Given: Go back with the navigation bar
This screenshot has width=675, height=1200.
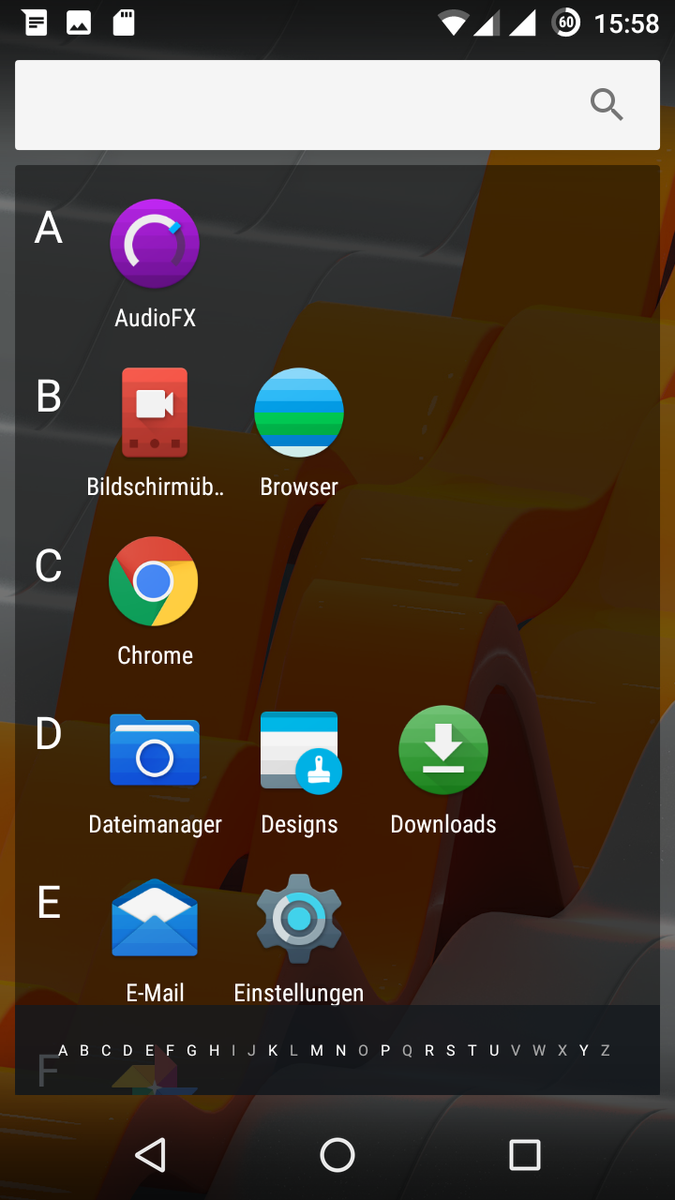Looking at the screenshot, I should (150, 1155).
